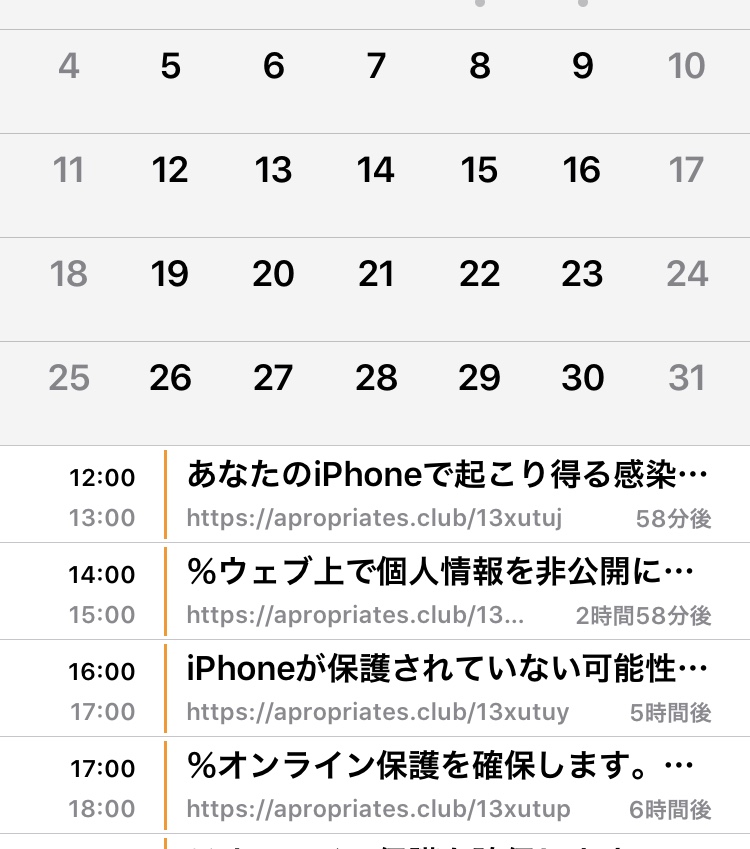
Task: Select day 15 in the calendar
Action: click(x=479, y=170)
